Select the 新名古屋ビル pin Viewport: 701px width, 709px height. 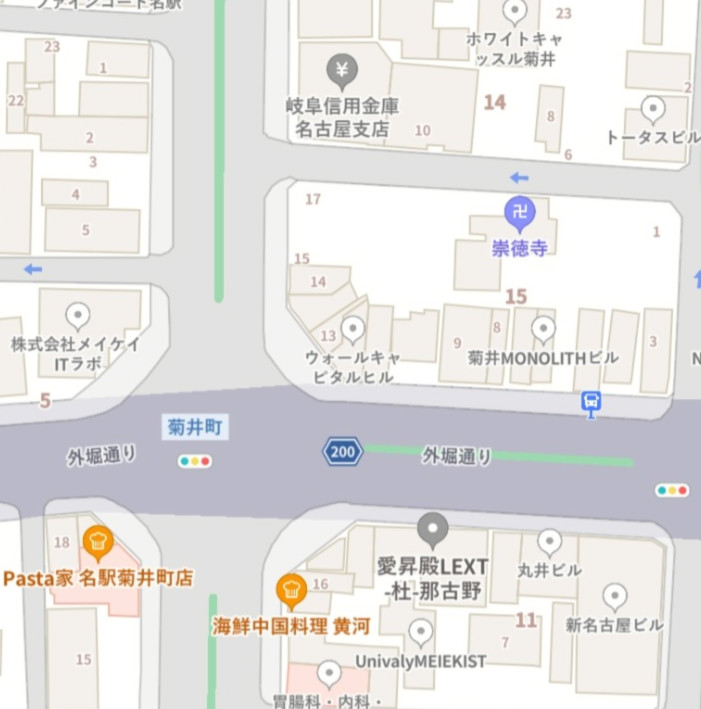pyautogui.click(x=615, y=597)
